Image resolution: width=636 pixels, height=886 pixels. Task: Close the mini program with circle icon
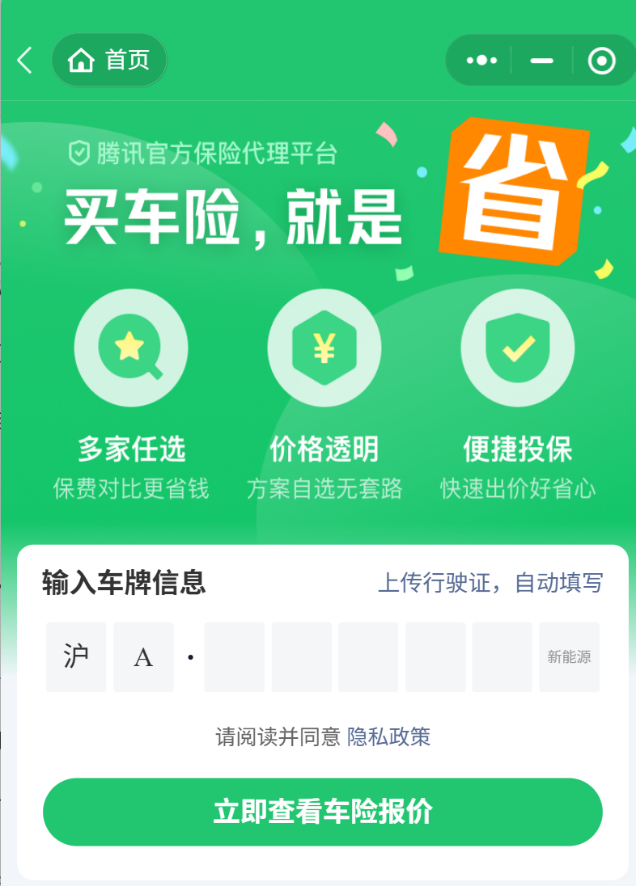pyautogui.click(x=601, y=61)
